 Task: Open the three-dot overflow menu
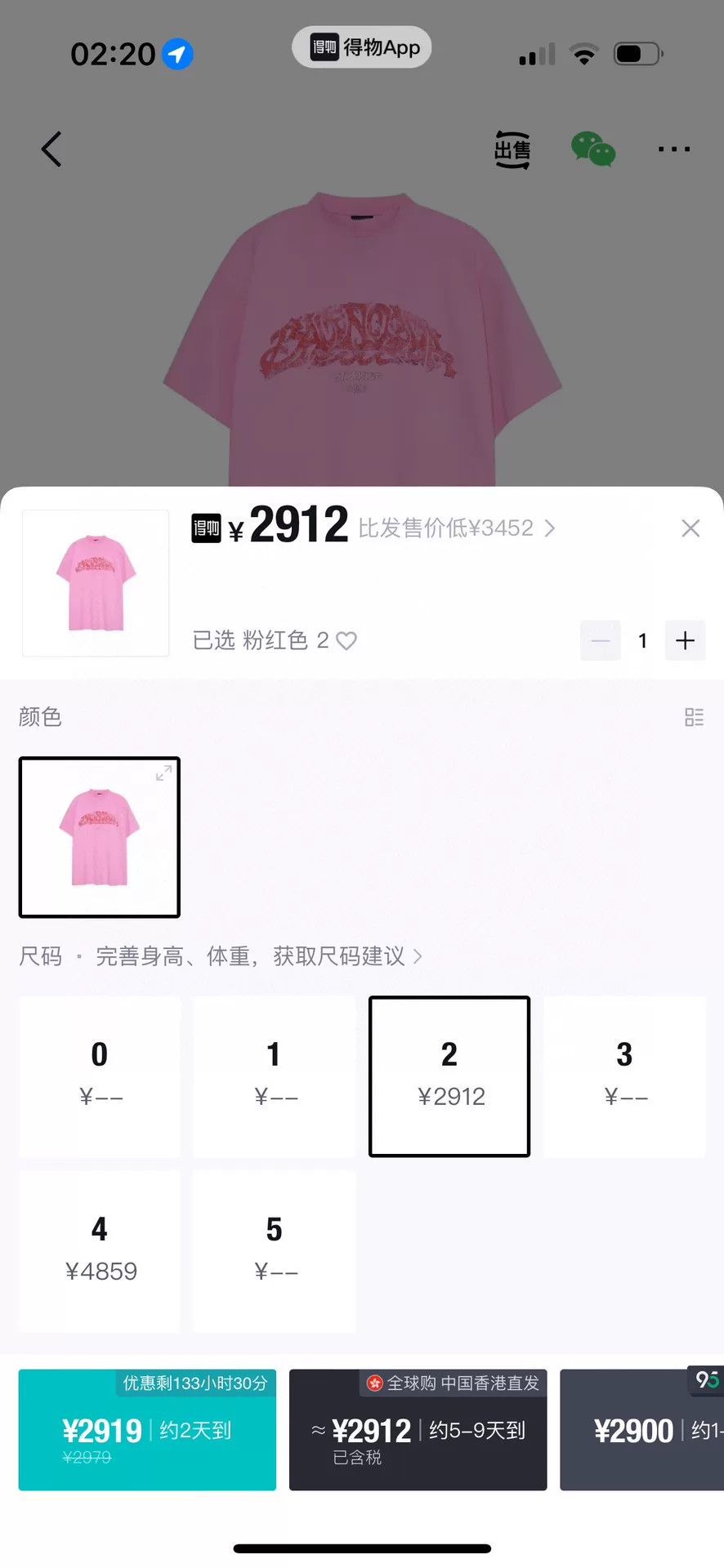click(x=674, y=149)
